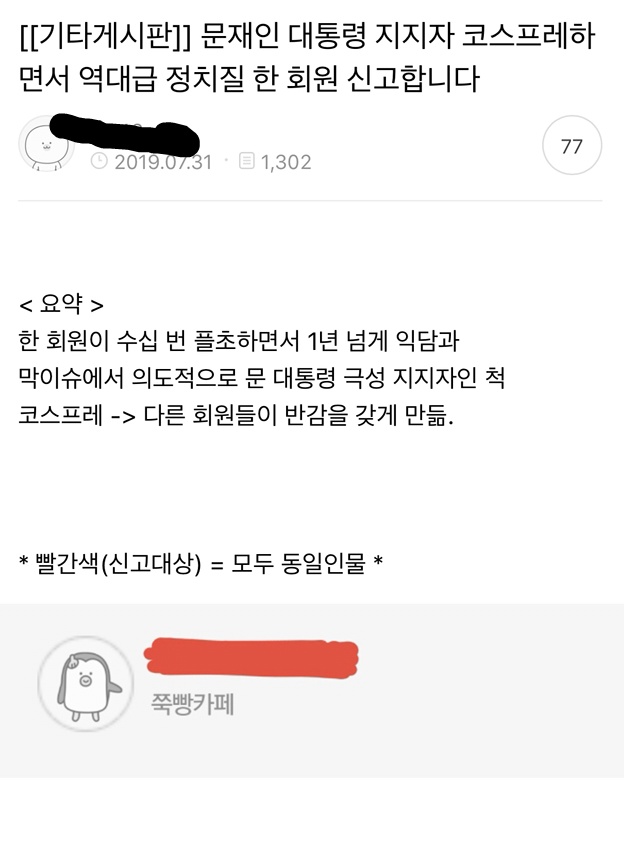This screenshot has width=624, height=844.
Task: Open the 77 comments bubble
Action: coord(571,146)
